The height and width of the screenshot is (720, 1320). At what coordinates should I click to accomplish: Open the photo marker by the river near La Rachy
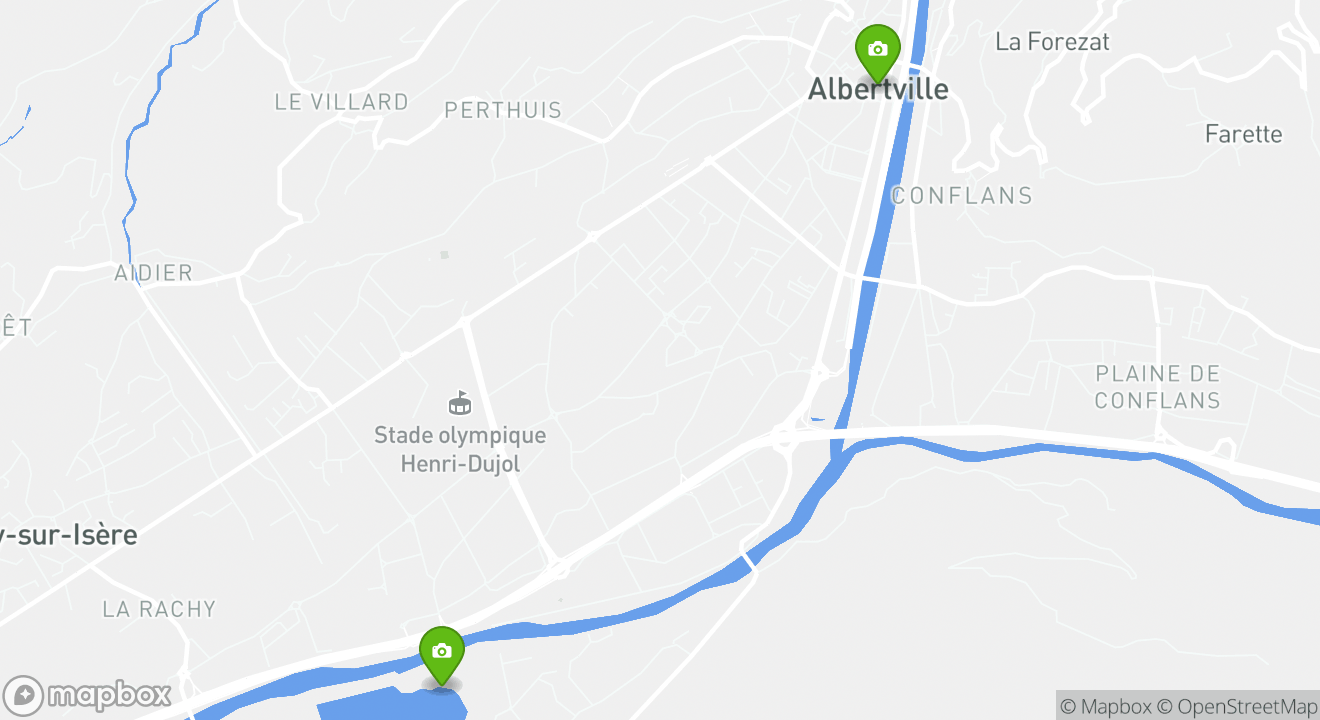coord(441,652)
